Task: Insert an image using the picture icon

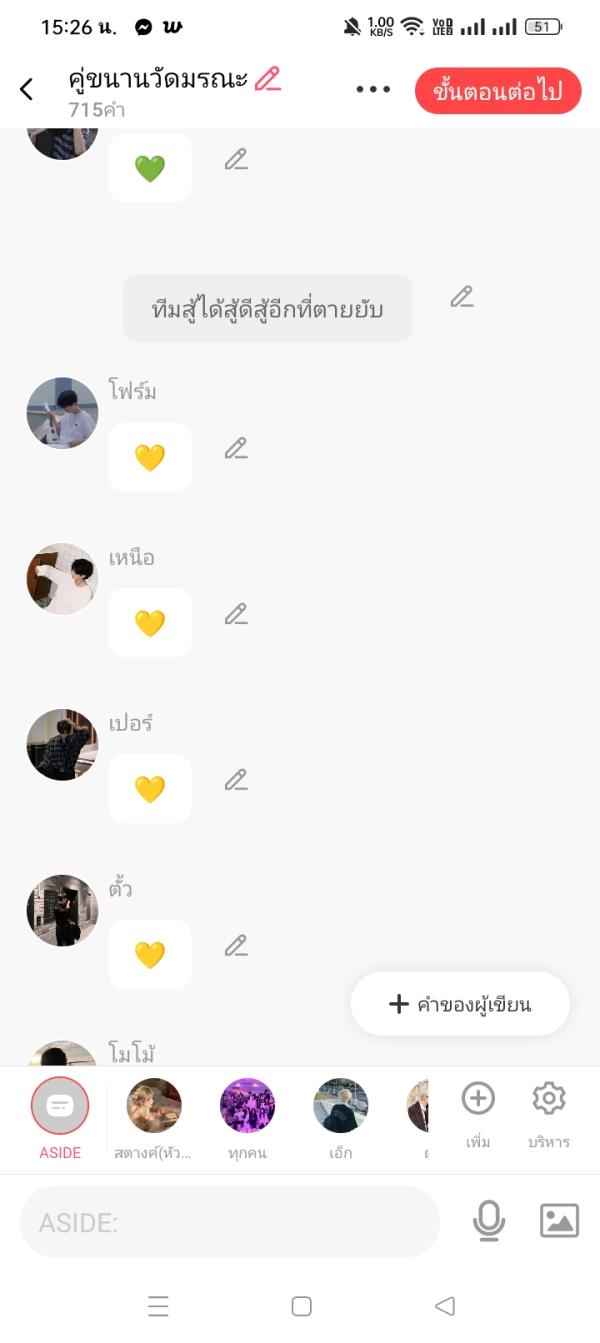Action: click(559, 1221)
